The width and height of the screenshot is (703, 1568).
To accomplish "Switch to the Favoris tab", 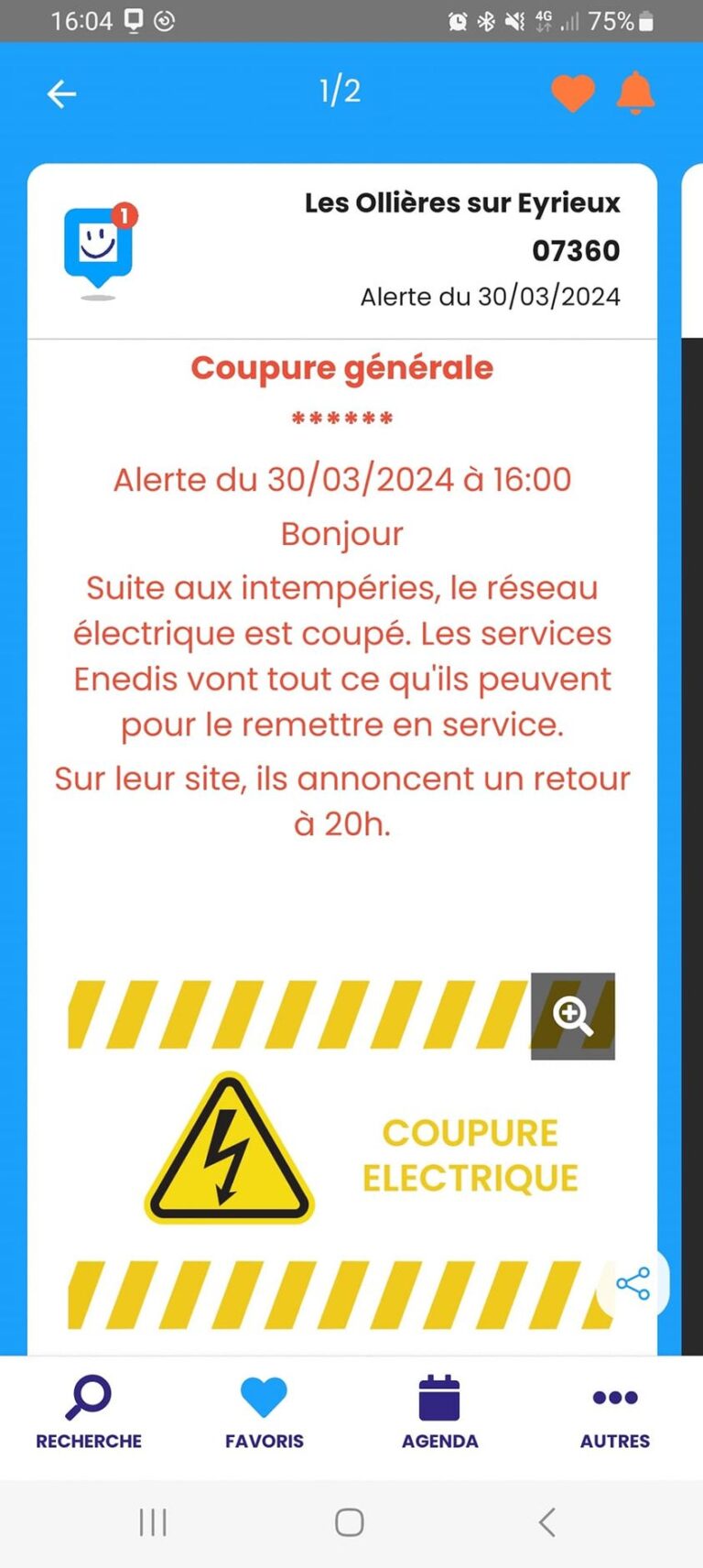I will [x=264, y=1412].
